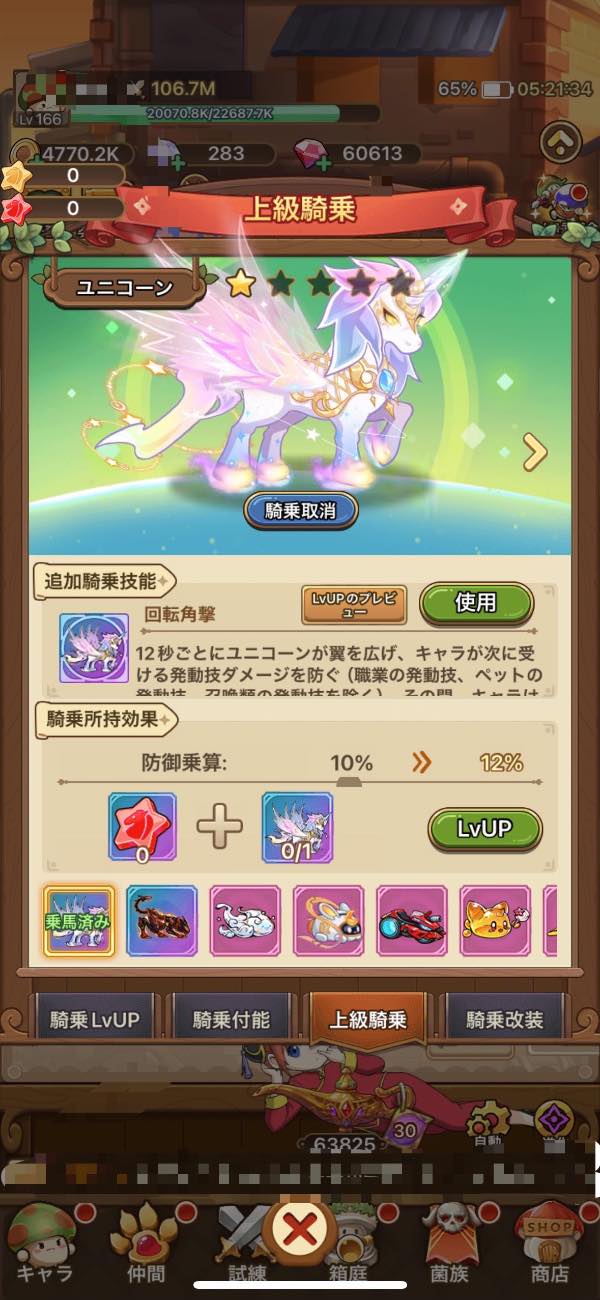This screenshot has height=1300, width=600.
Task: Select the unicorn mount marked 乗馬済み
Action: 79,919
